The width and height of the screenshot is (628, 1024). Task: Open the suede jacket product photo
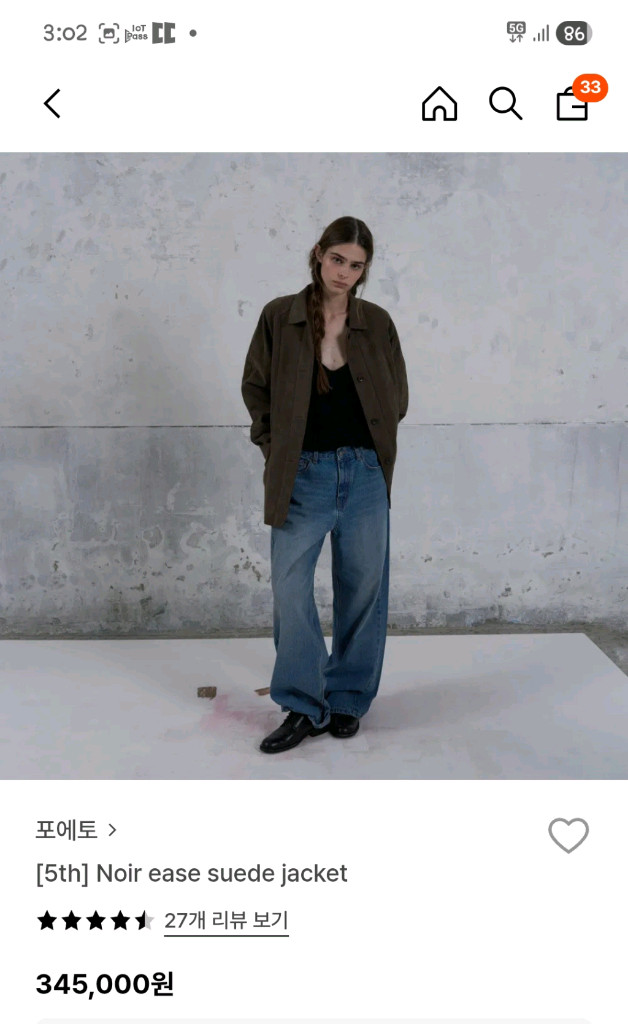(314, 465)
